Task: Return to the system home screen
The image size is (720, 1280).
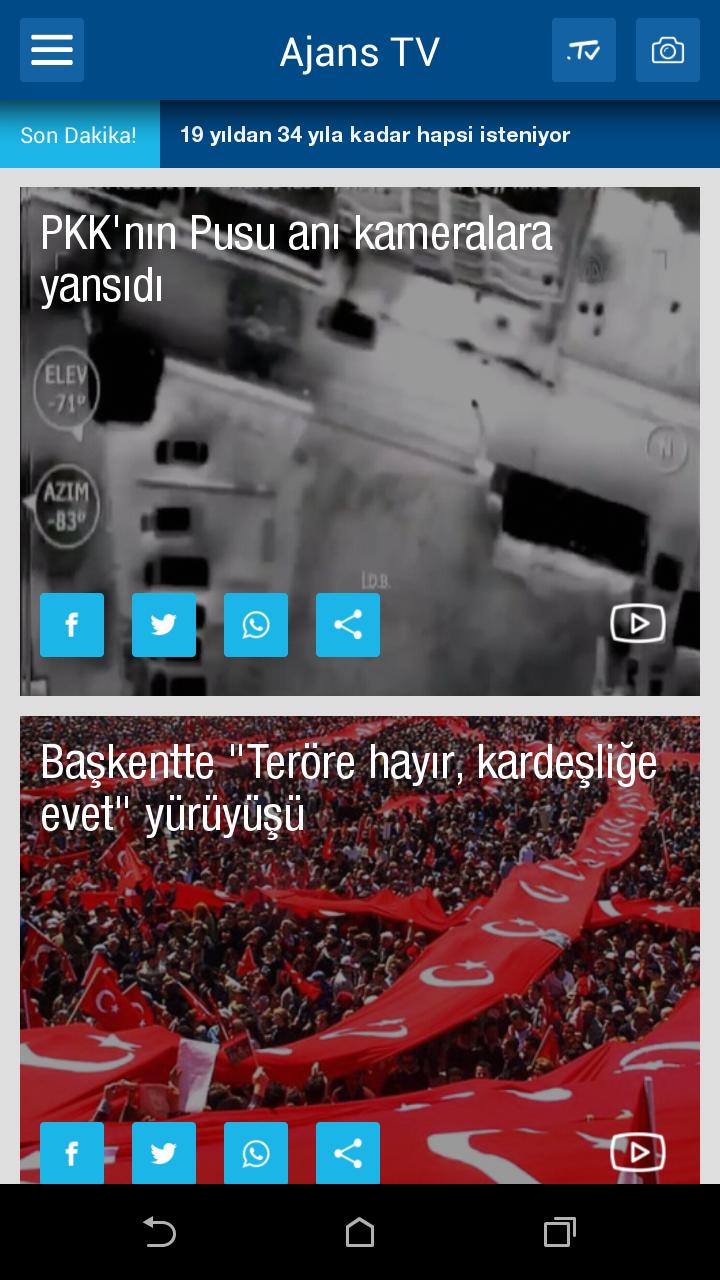Action: click(x=360, y=1232)
